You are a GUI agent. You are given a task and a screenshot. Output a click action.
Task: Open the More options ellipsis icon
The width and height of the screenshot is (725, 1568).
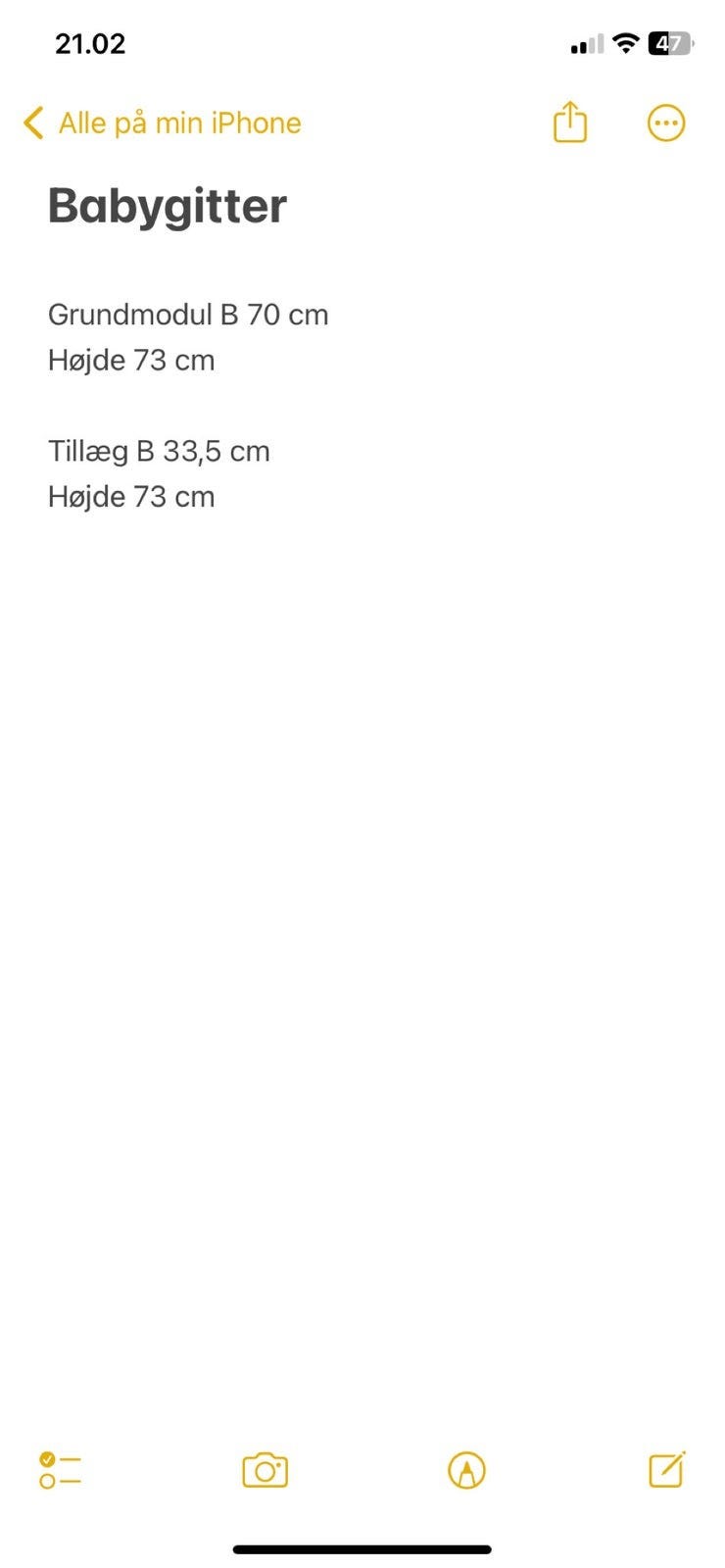[666, 122]
